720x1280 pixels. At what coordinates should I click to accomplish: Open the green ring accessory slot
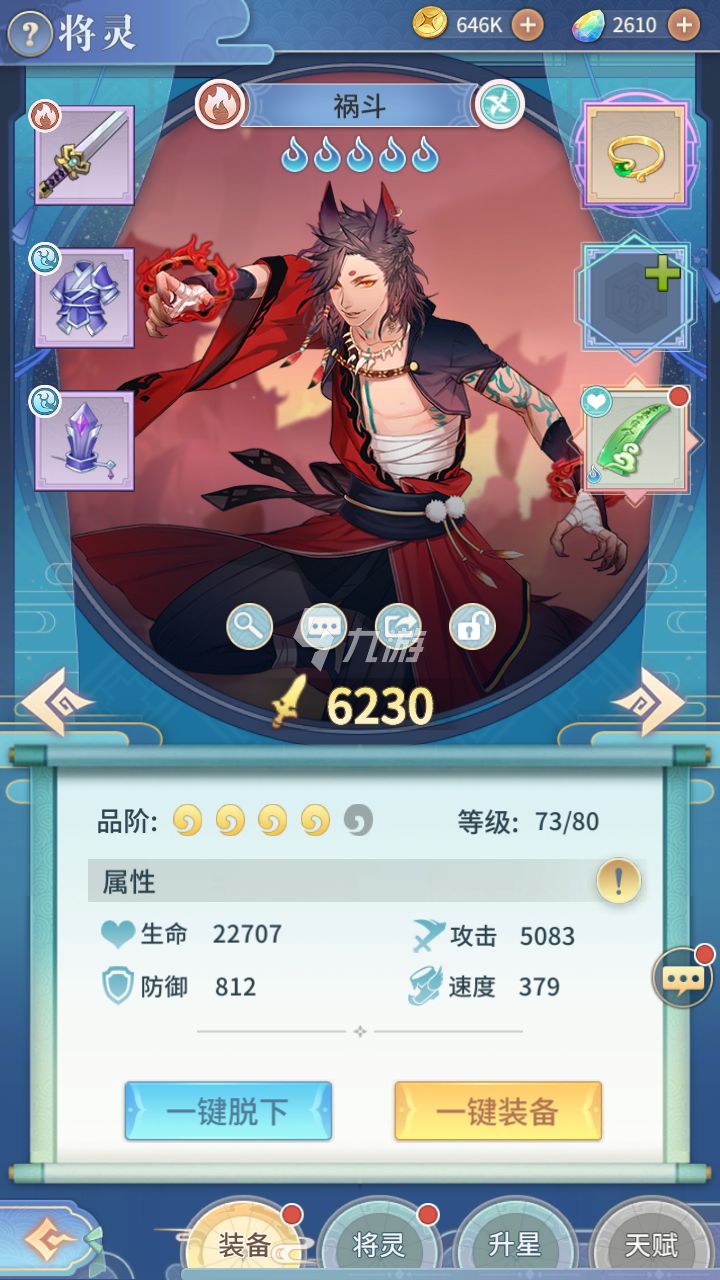coord(636,155)
